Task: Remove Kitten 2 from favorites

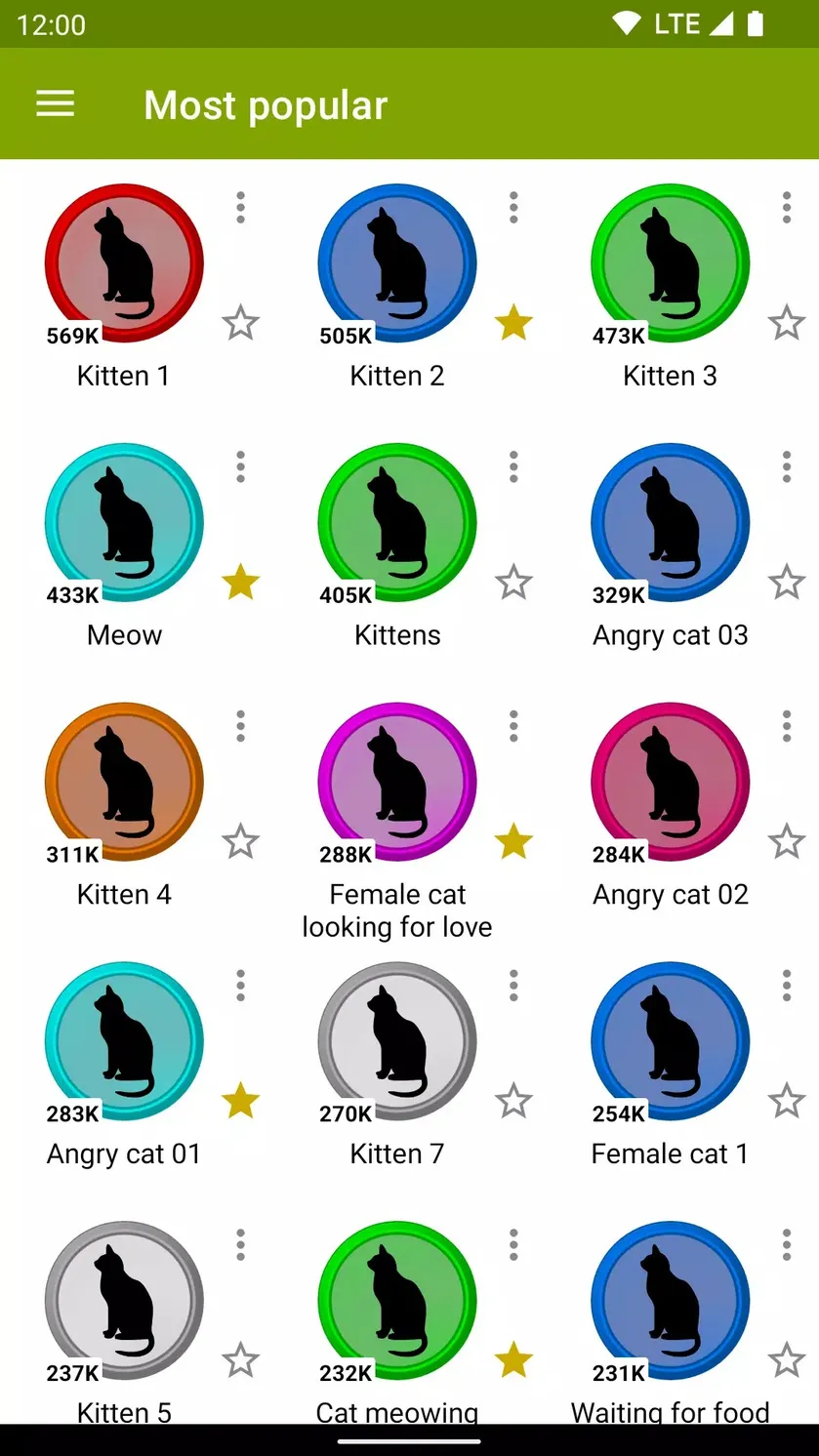Action: tap(513, 323)
